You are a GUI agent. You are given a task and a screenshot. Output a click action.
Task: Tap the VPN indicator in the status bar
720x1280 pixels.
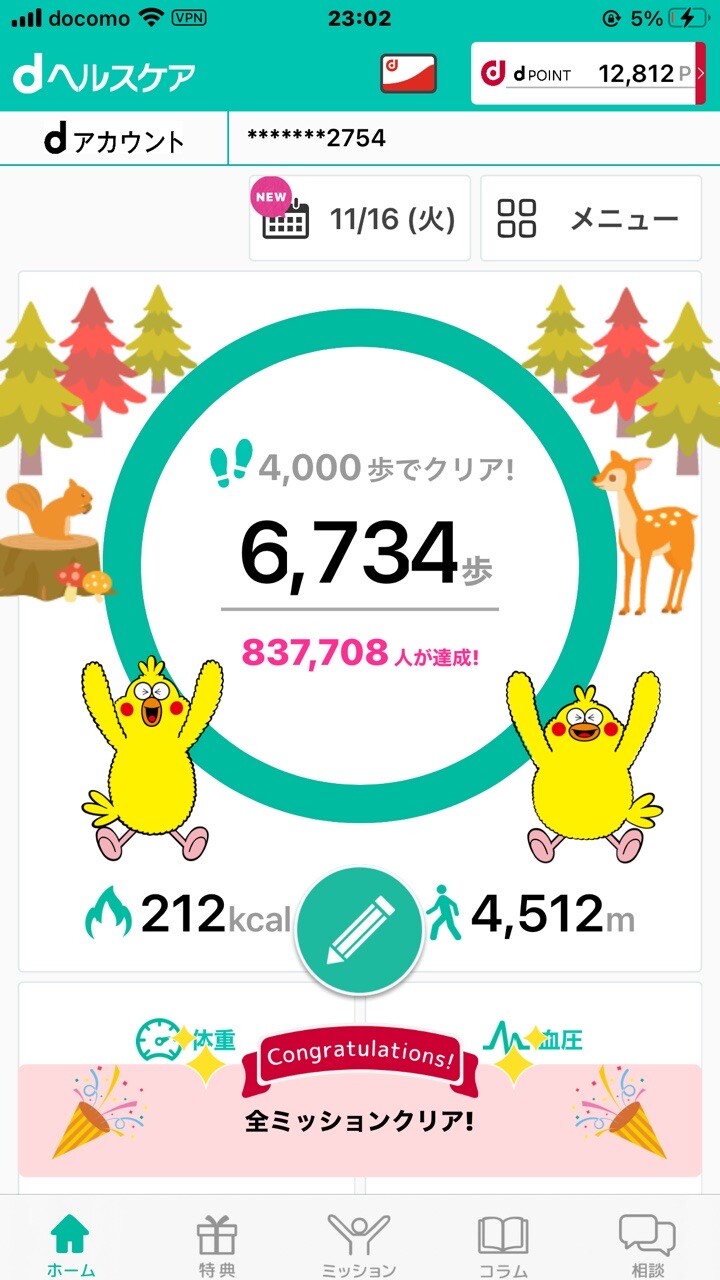(188, 17)
